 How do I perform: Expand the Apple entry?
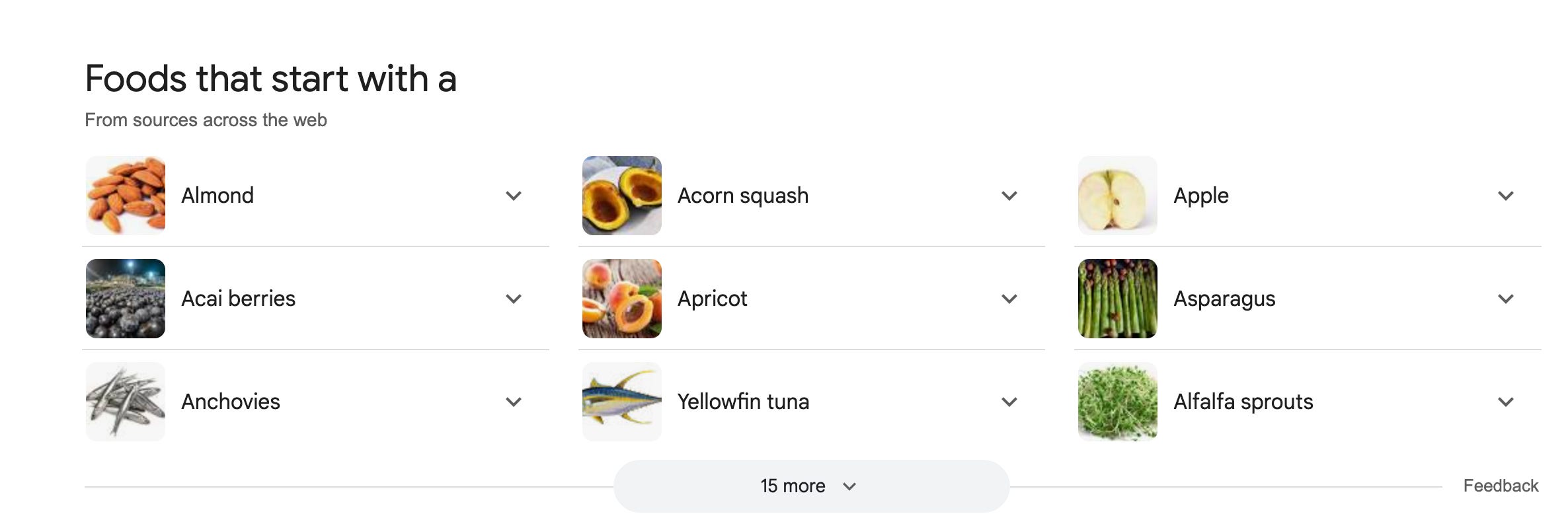tap(1505, 196)
